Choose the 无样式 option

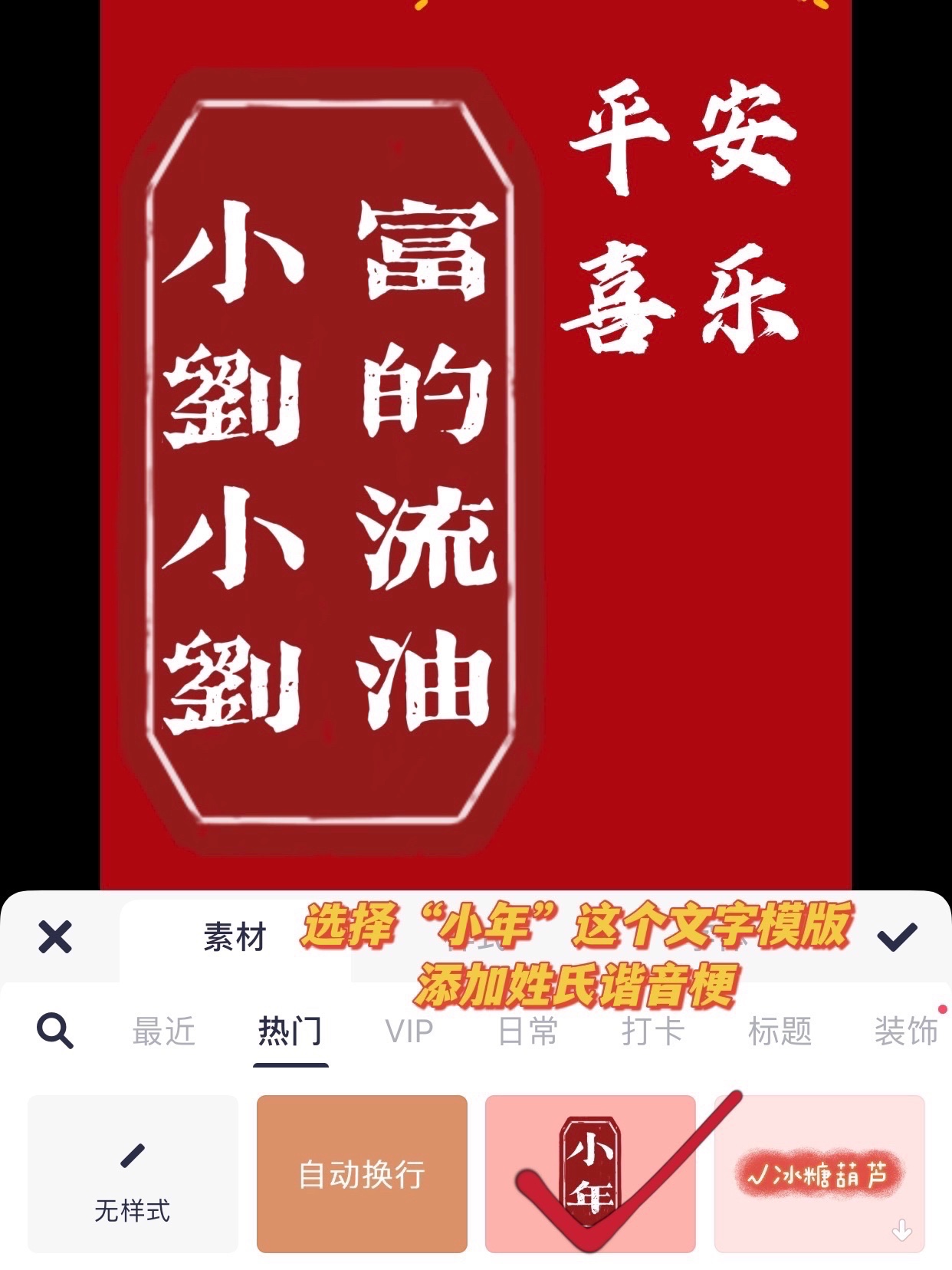(x=133, y=1173)
